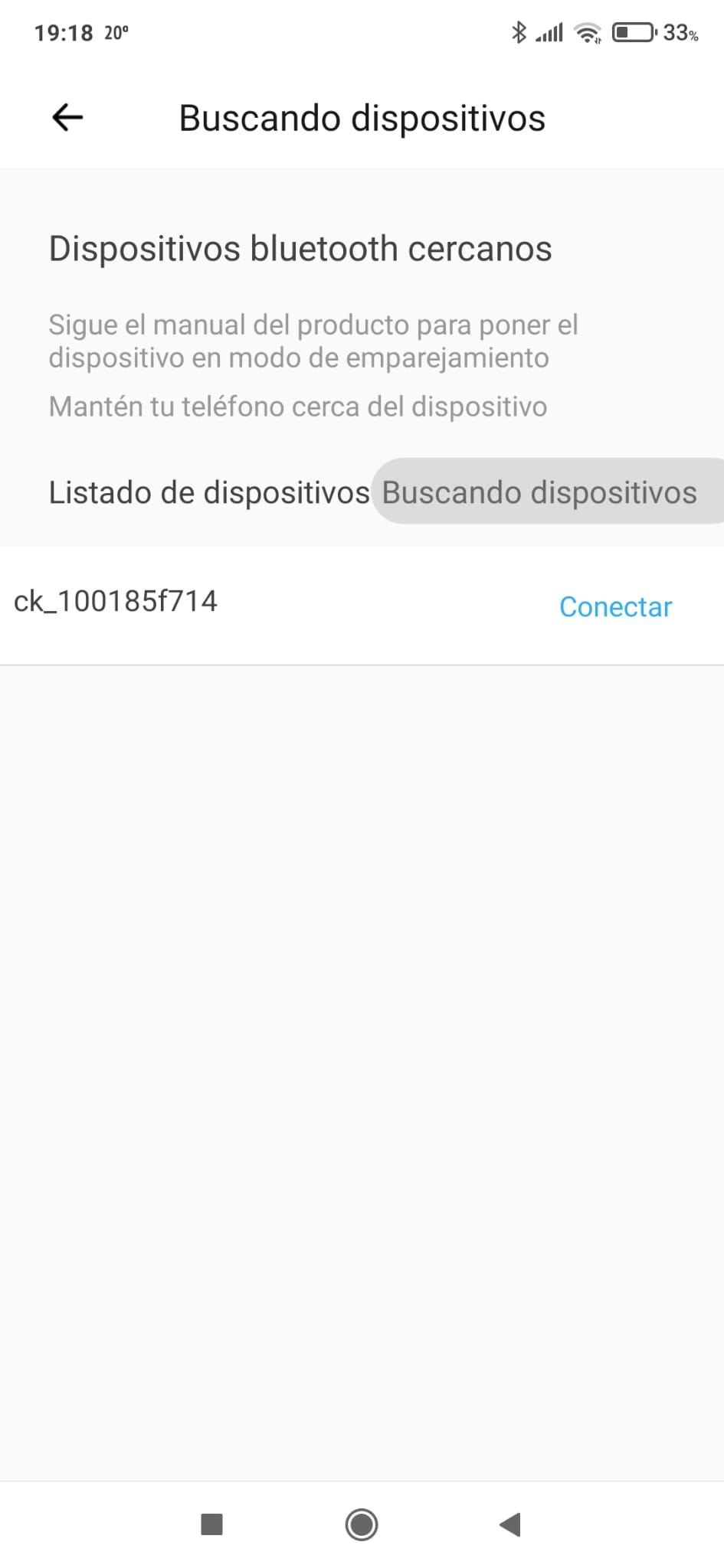Tap Conectar for ck_100185f714
Viewport: 724px width, 1568px height.
click(615, 606)
